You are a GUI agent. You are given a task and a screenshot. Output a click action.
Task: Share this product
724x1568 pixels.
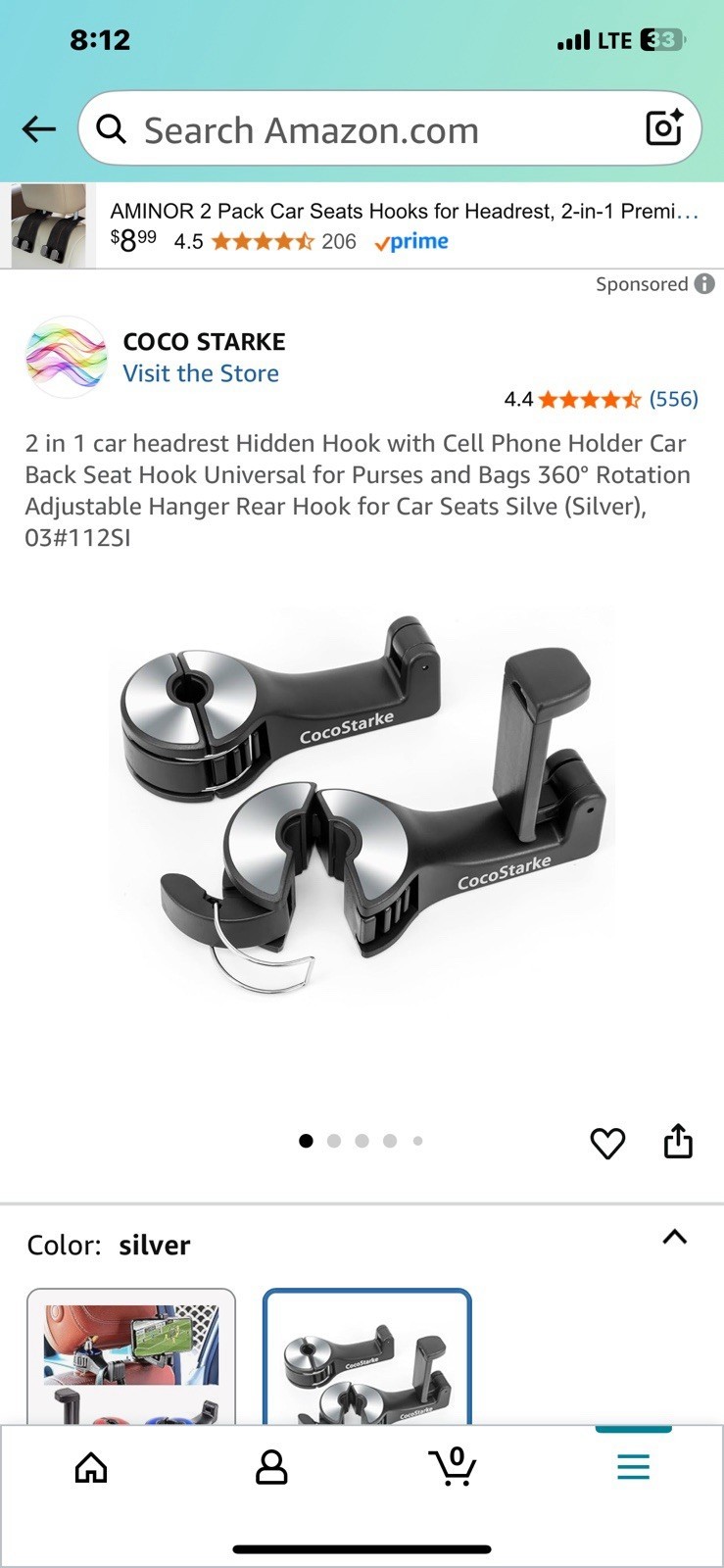(x=678, y=1142)
